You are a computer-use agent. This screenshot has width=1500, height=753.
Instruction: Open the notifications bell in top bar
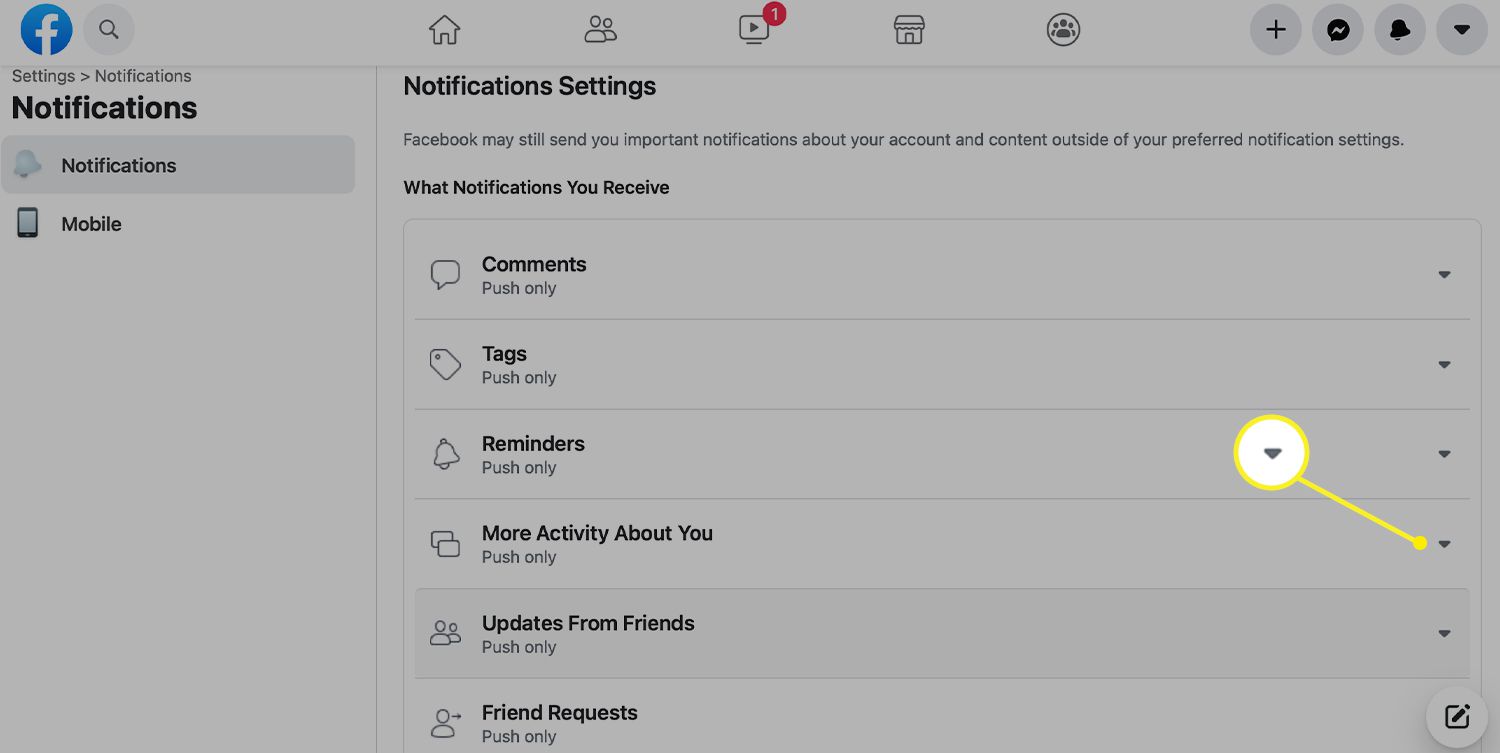pos(1400,30)
